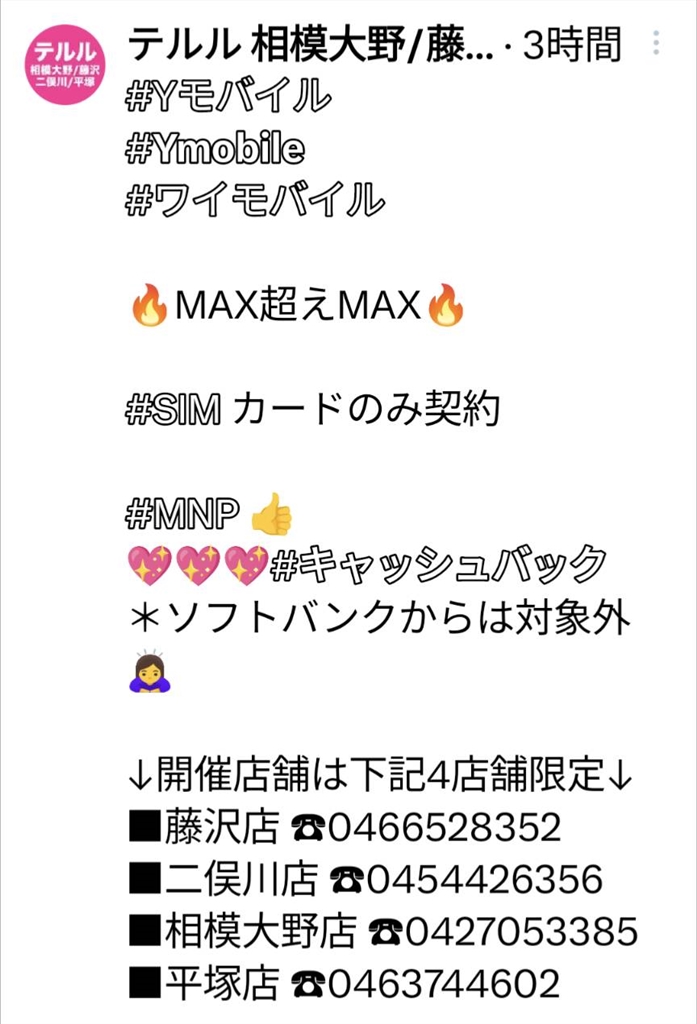Open the #SIM hashtag
This screenshot has width=697, height=1024.
point(175,410)
